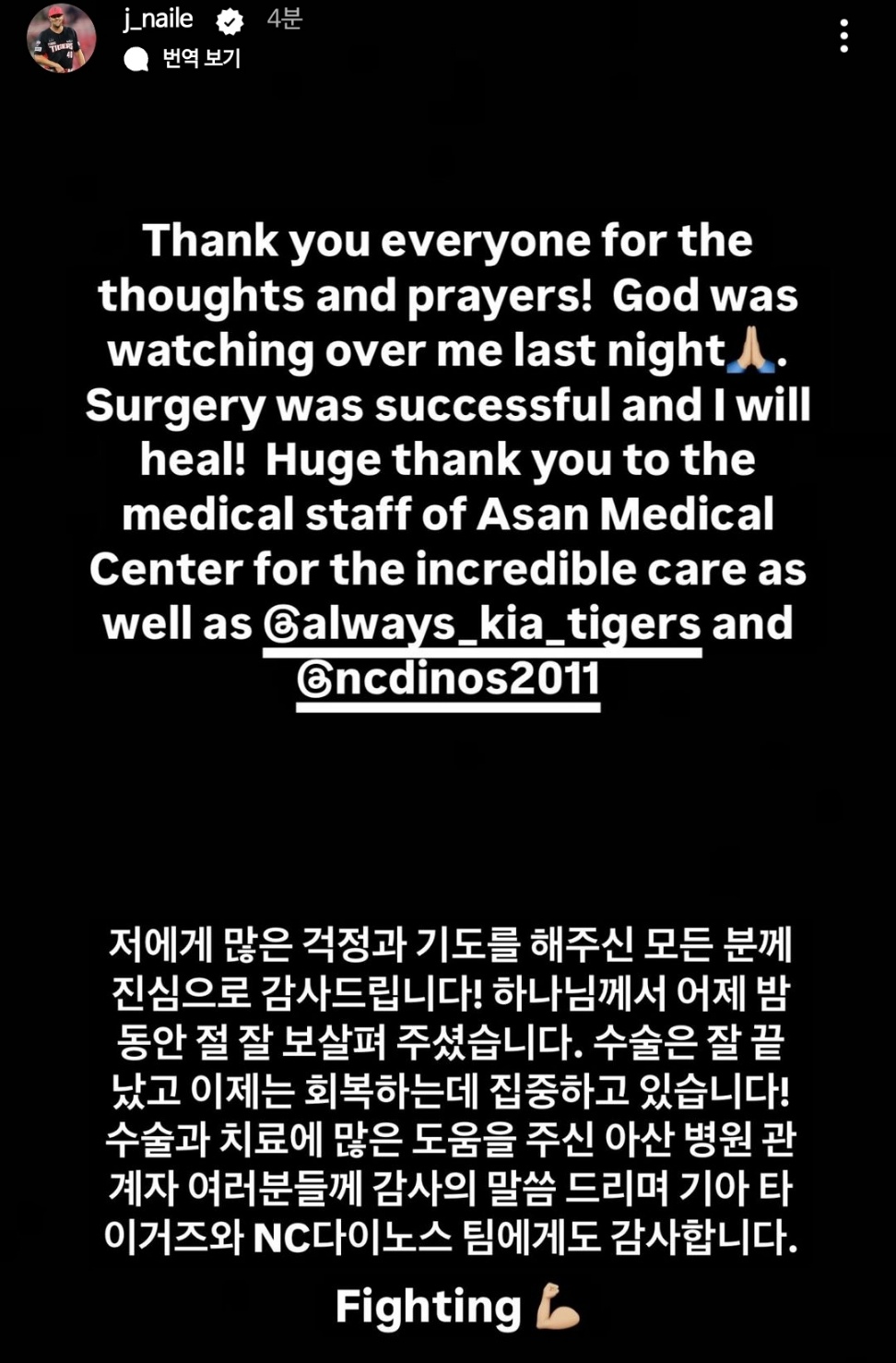Open j_naile's profile picture

point(61,39)
